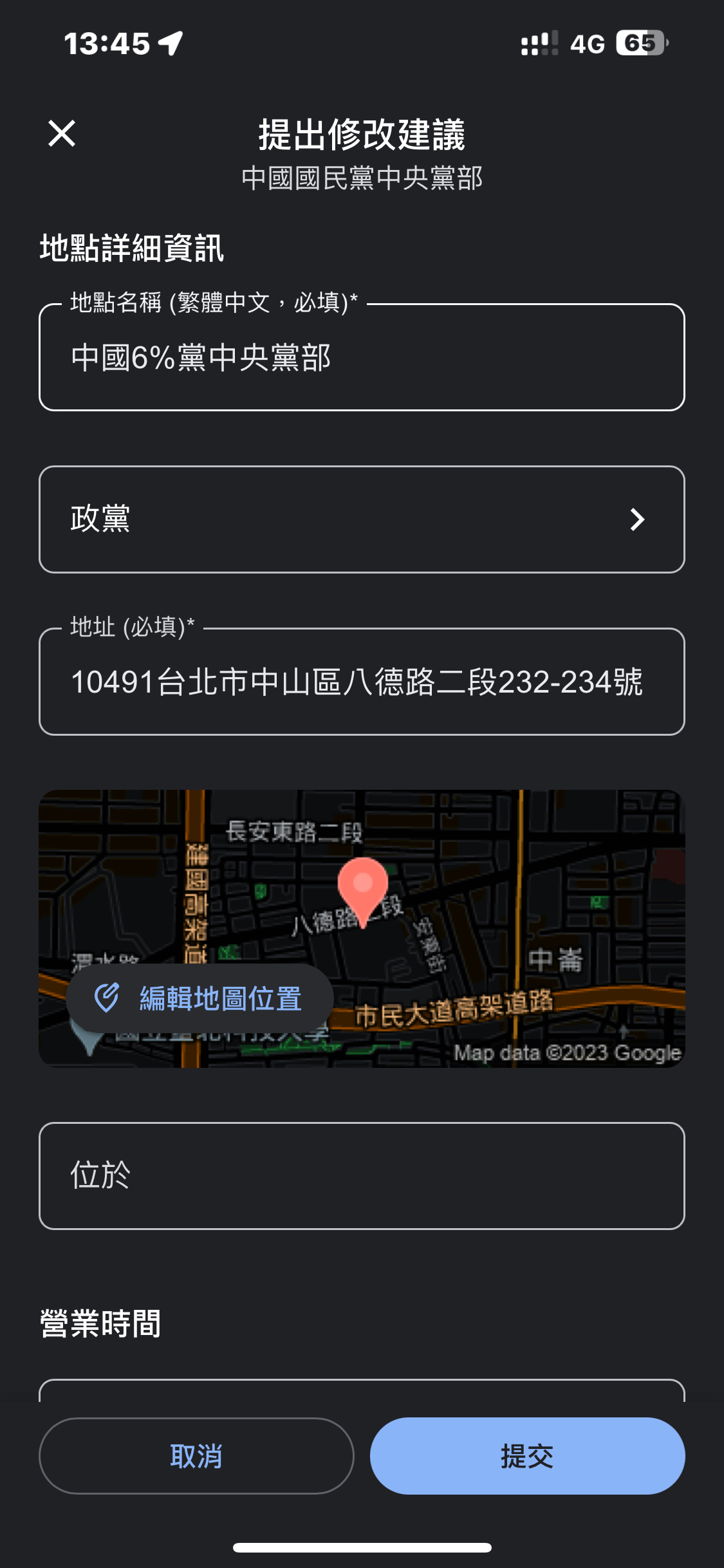The image size is (724, 1568).
Task: Edit the place name field
Action: click(x=362, y=357)
